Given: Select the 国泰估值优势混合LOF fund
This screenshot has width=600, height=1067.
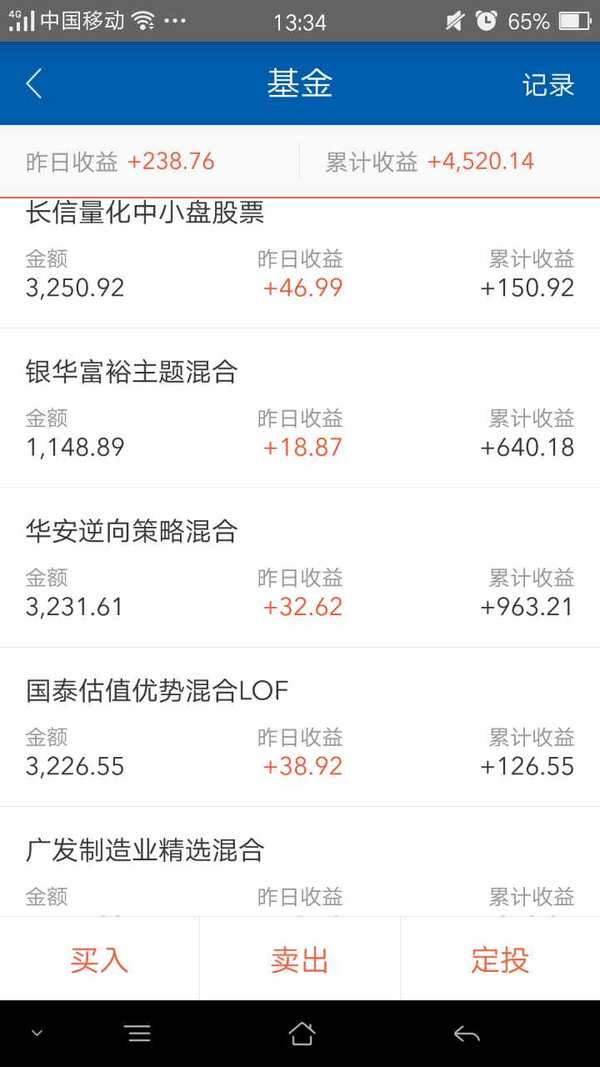Looking at the screenshot, I should pos(300,727).
